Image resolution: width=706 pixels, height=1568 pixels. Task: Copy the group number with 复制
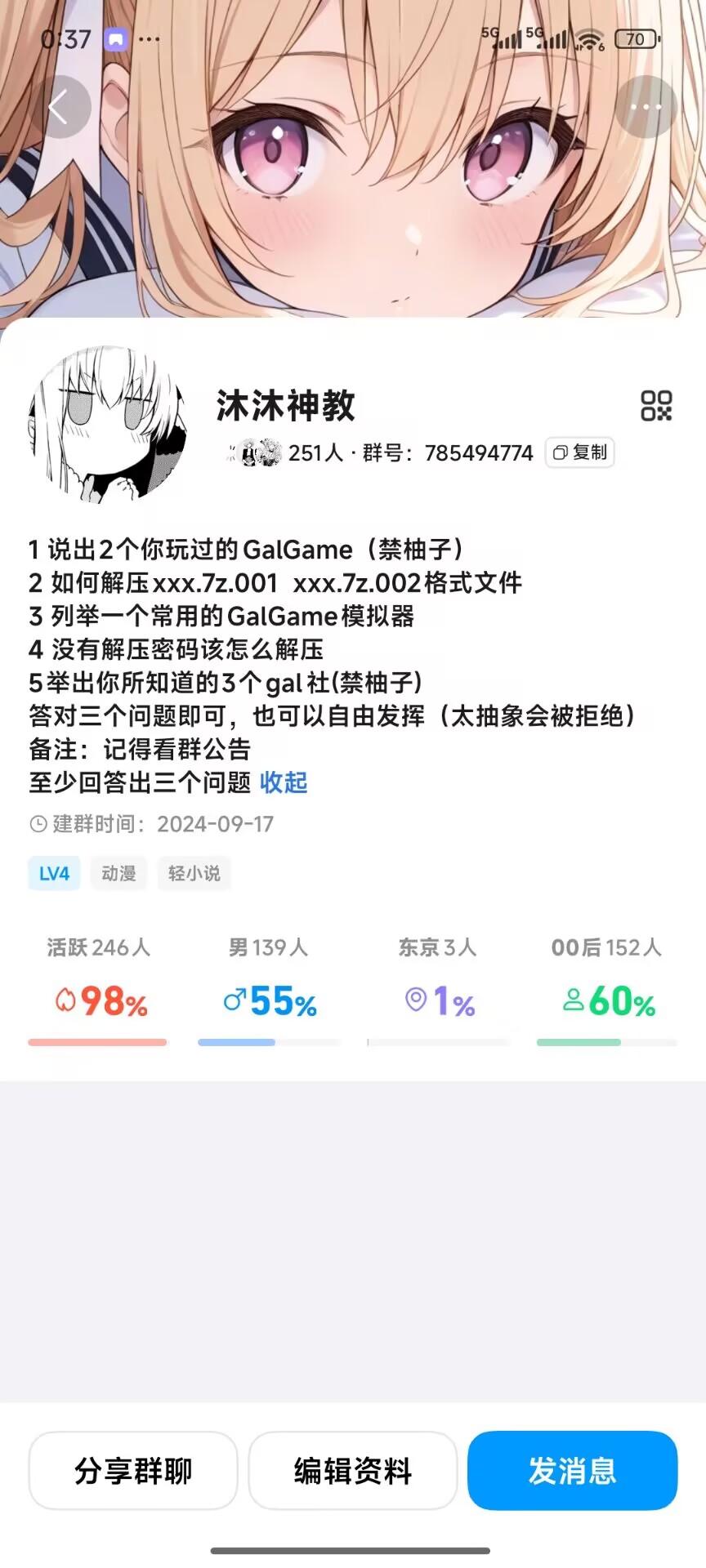[580, 452]
